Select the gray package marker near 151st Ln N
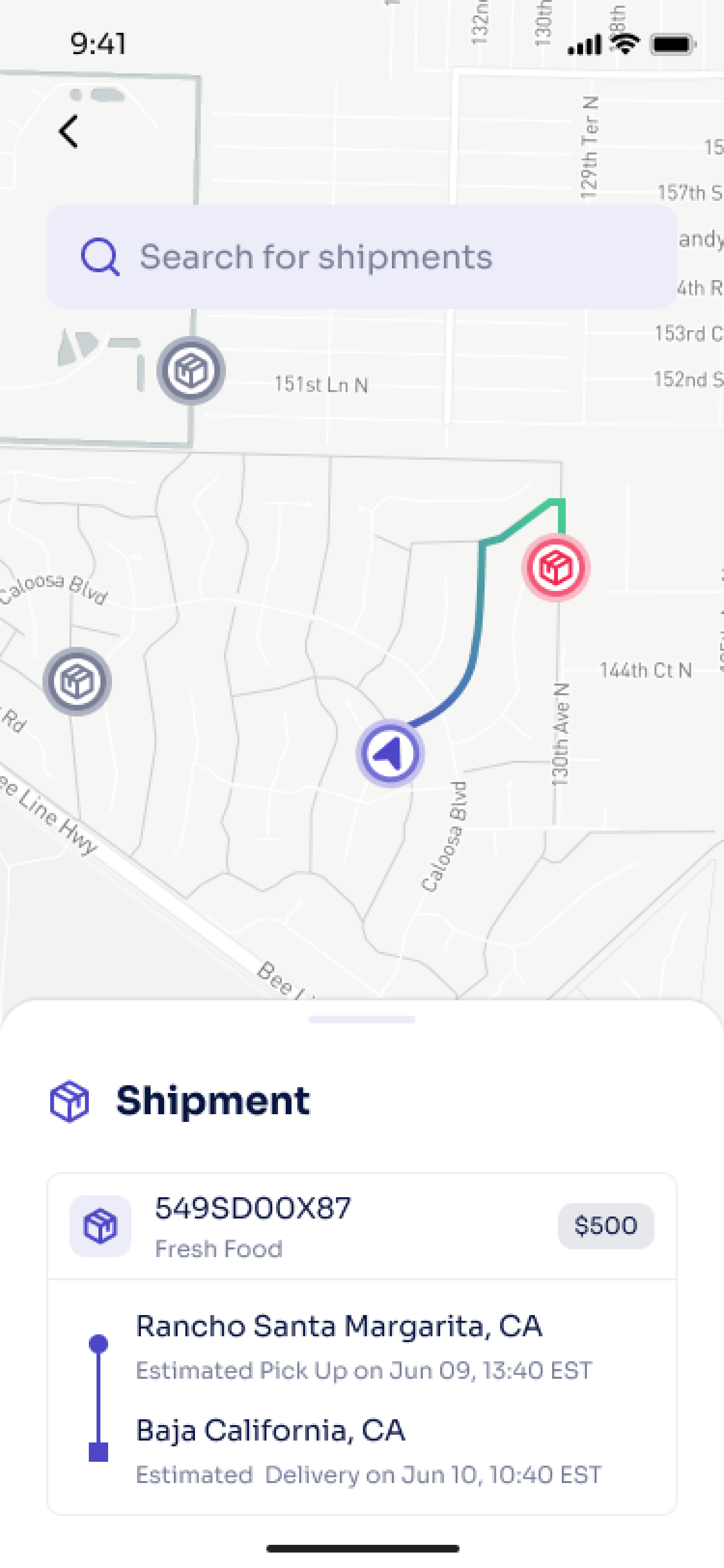The width and height of the screenshot is (724, 1568). point(191,370)
